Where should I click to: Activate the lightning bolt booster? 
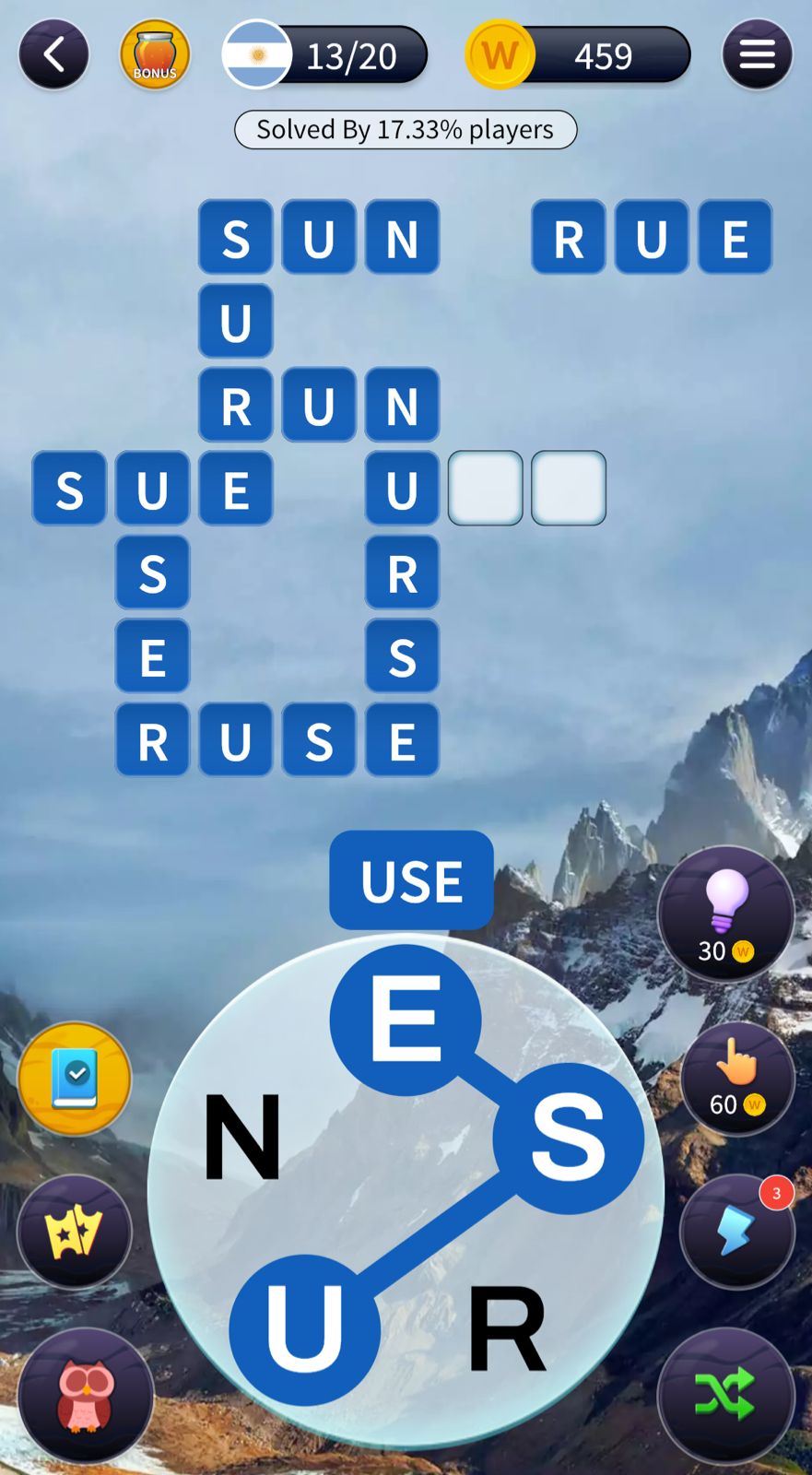(736, 1232)
